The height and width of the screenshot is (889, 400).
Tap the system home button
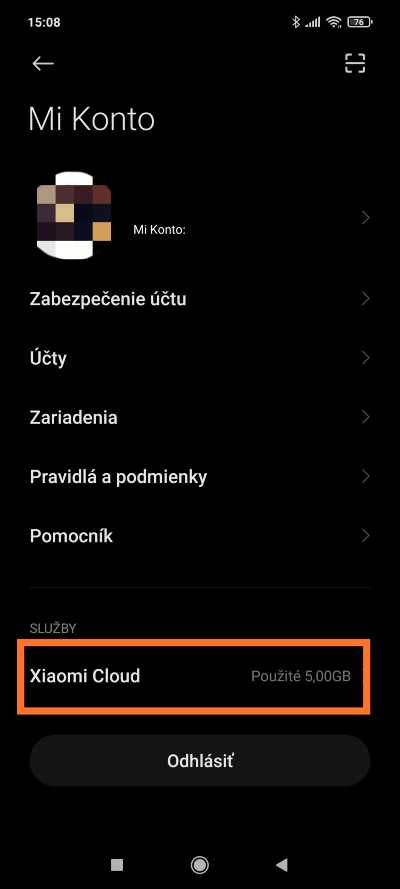[199, 864]
